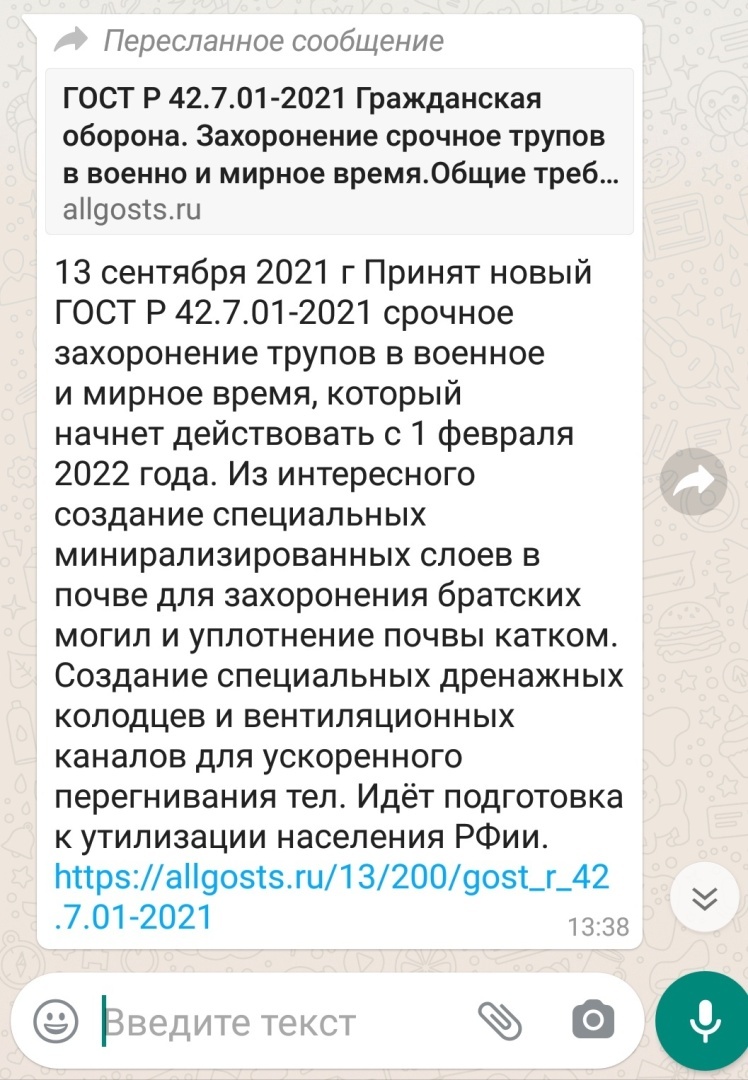Image resolution: width=748 pixels, height=1080 pixels.
Task: Focus the 'Введите текст' message field
Action: [280, 1022]
